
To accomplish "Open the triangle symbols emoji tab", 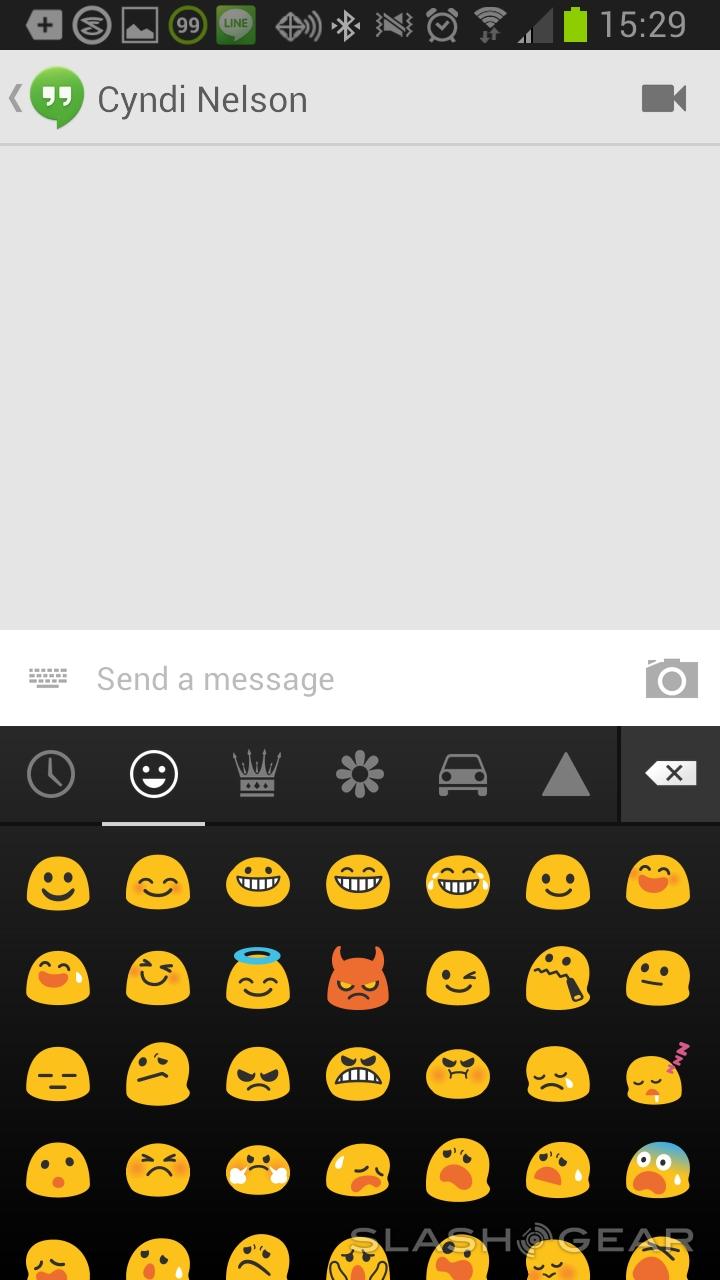I will click(x=566, y=774).
